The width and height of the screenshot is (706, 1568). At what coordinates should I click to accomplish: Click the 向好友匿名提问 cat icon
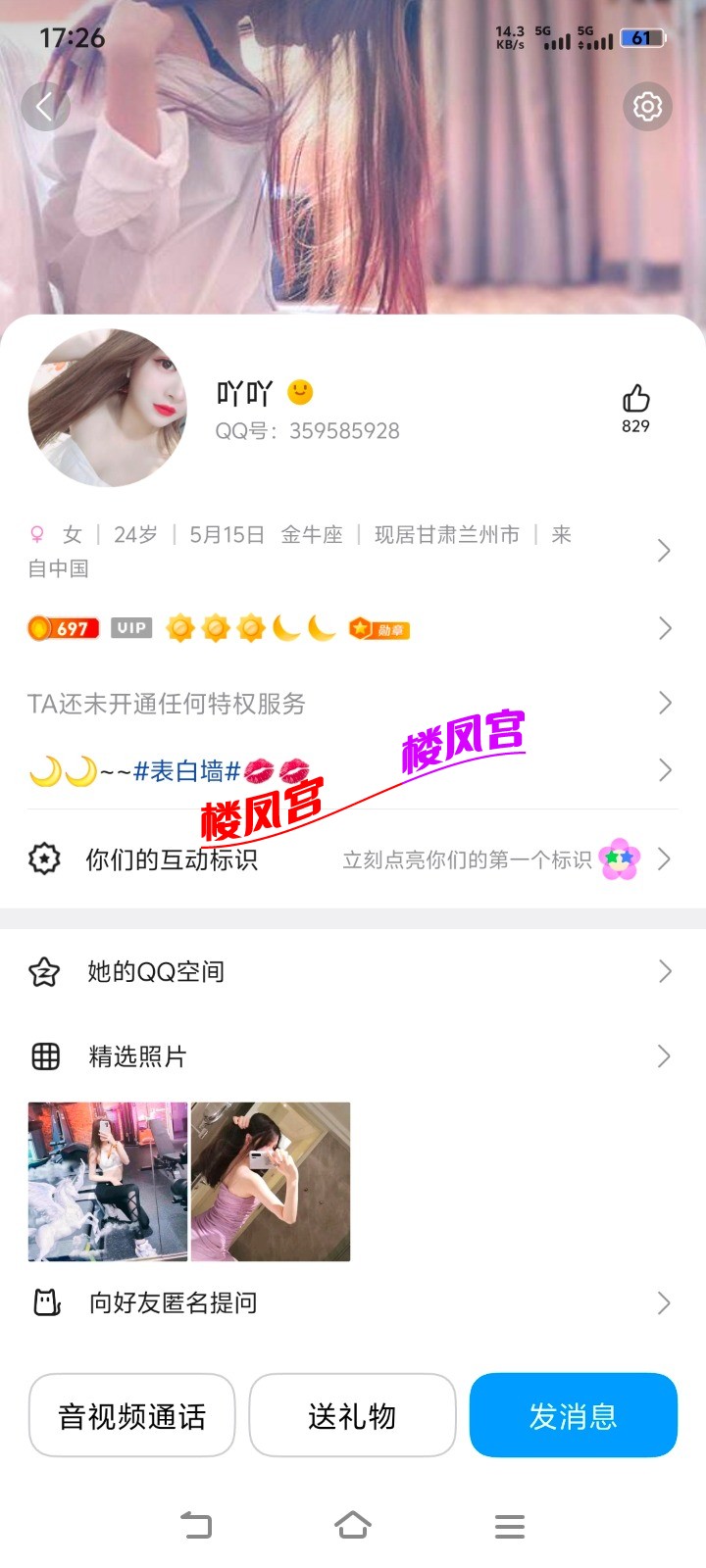point(45,1302)
